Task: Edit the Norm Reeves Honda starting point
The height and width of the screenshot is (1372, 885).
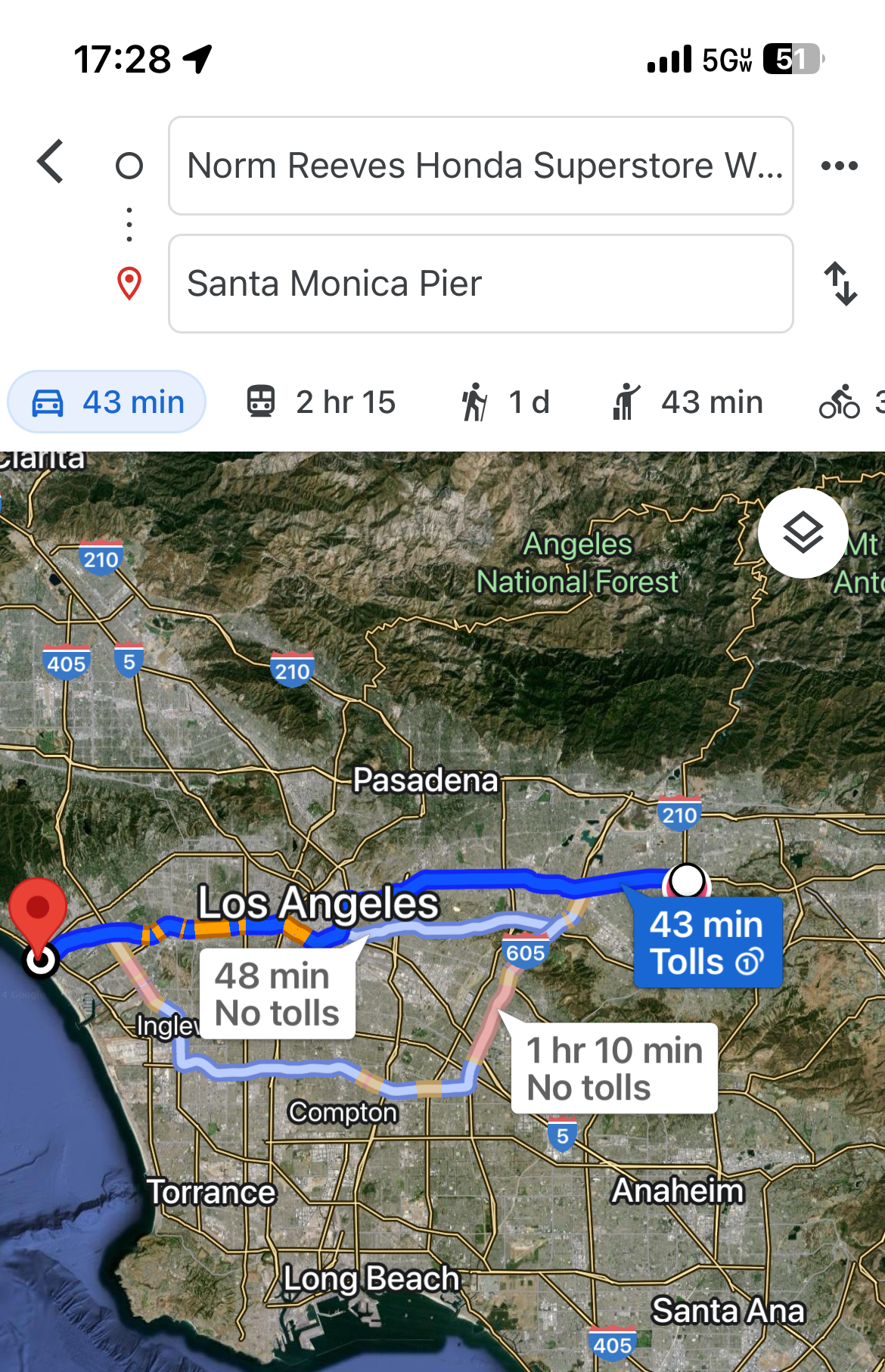Action: pyautogui.click(x=480, y=166)
